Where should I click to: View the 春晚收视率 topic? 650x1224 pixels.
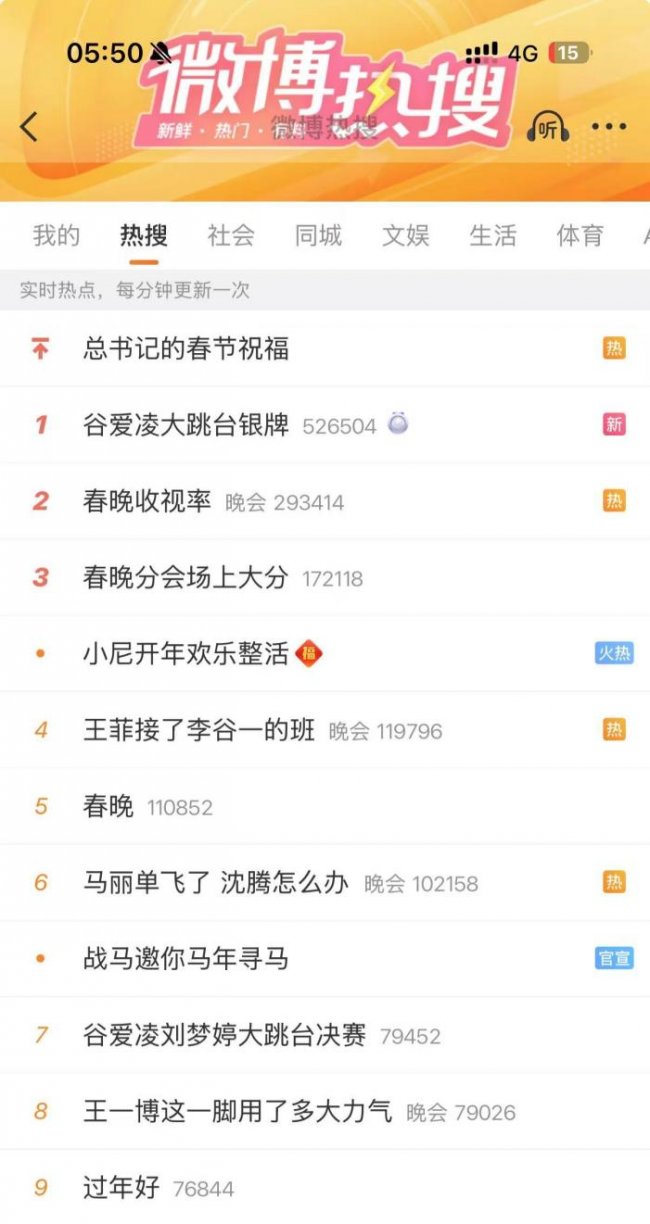(148, 502)
